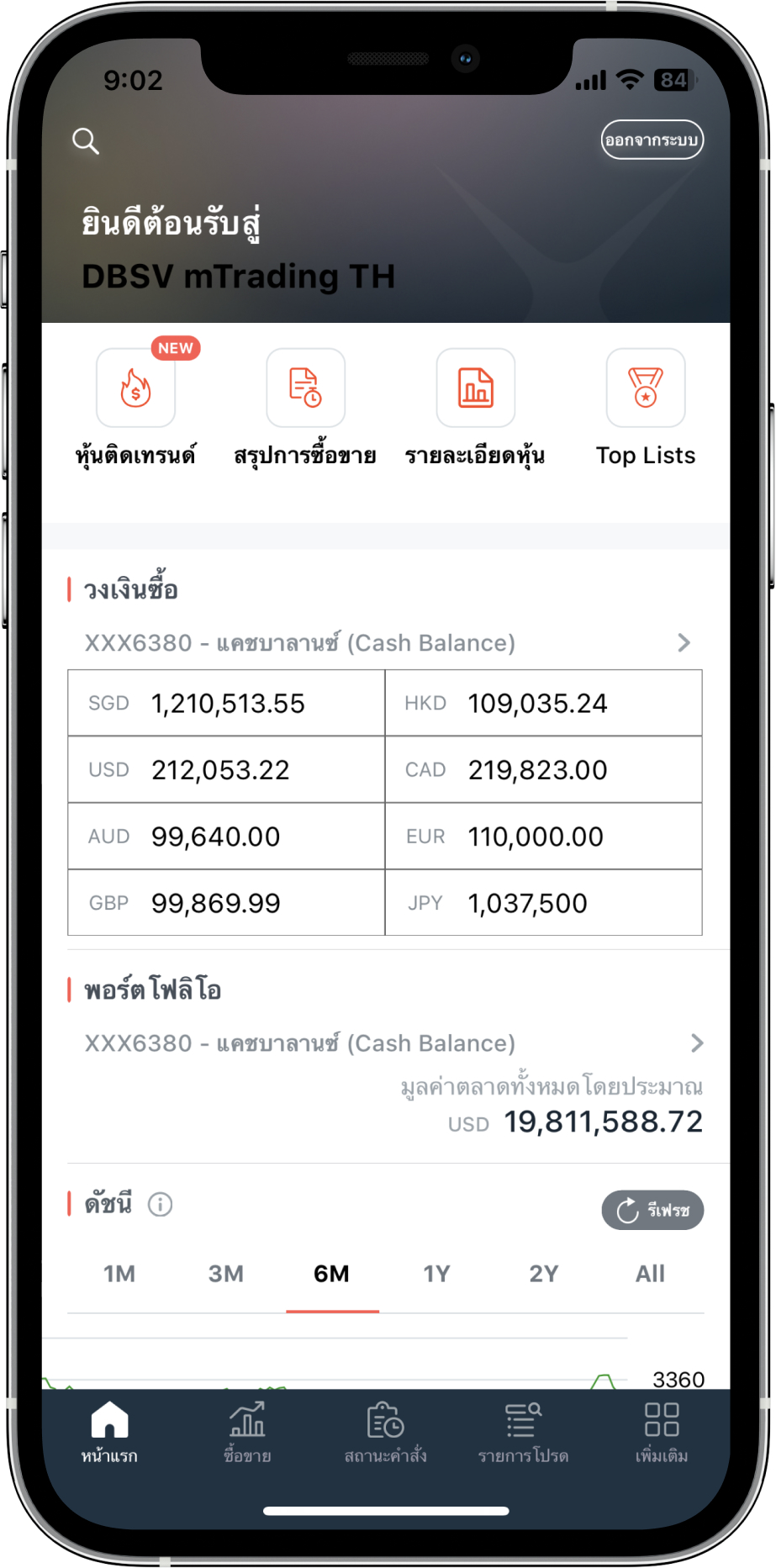Show index info icon next to ดัชนี
The height and width of the screenshot is (1568, 776).
(160, 1205)
